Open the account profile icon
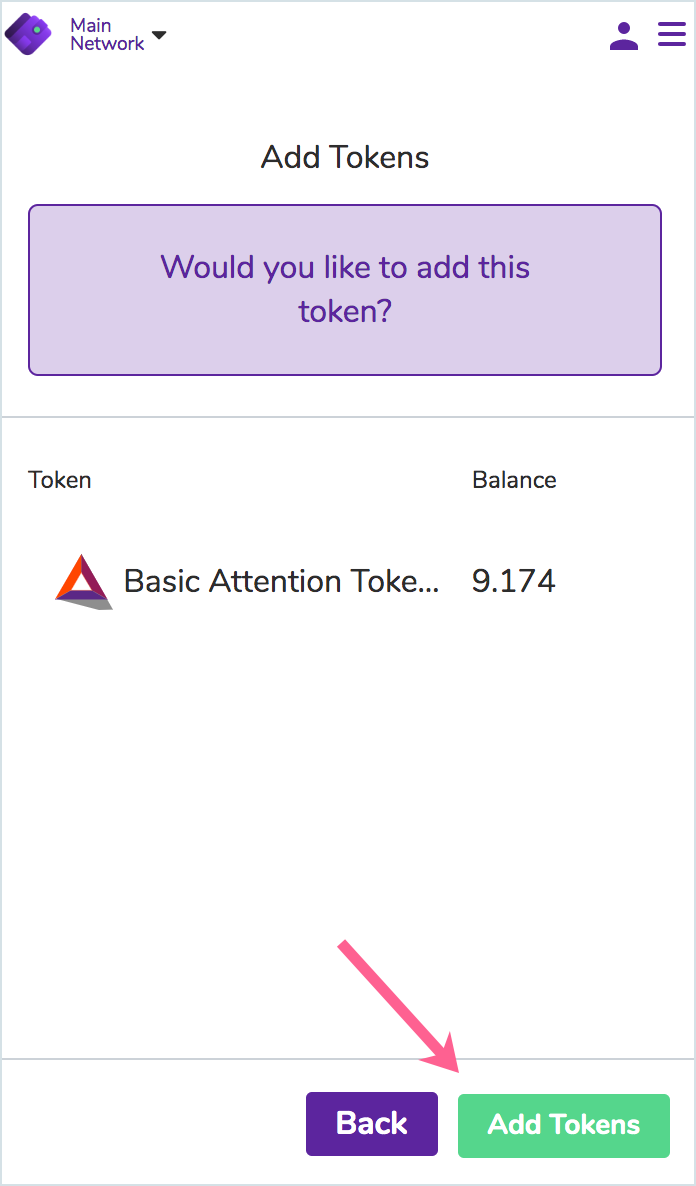Viewport: 696px width, 1186px height. point(624,35)
